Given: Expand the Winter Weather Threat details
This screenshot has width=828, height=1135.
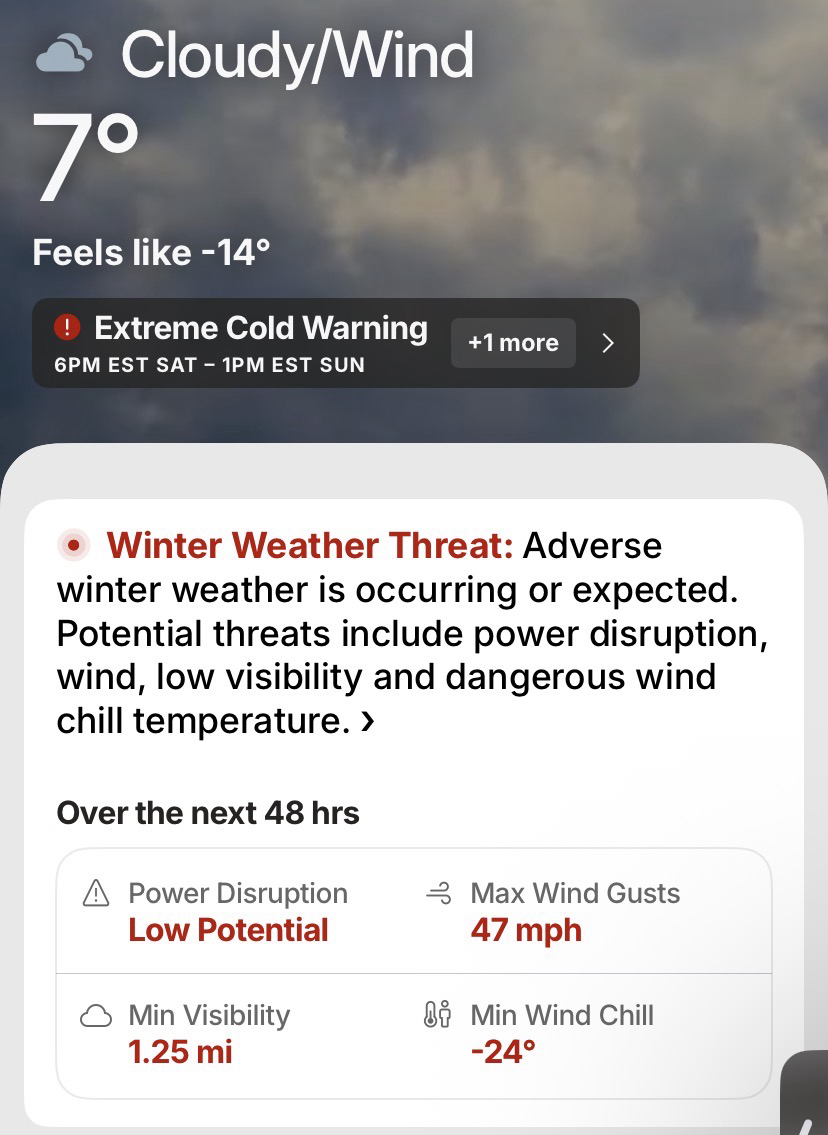Looking at the screenshot, I should pyautogui.click(x=368, y=721).
